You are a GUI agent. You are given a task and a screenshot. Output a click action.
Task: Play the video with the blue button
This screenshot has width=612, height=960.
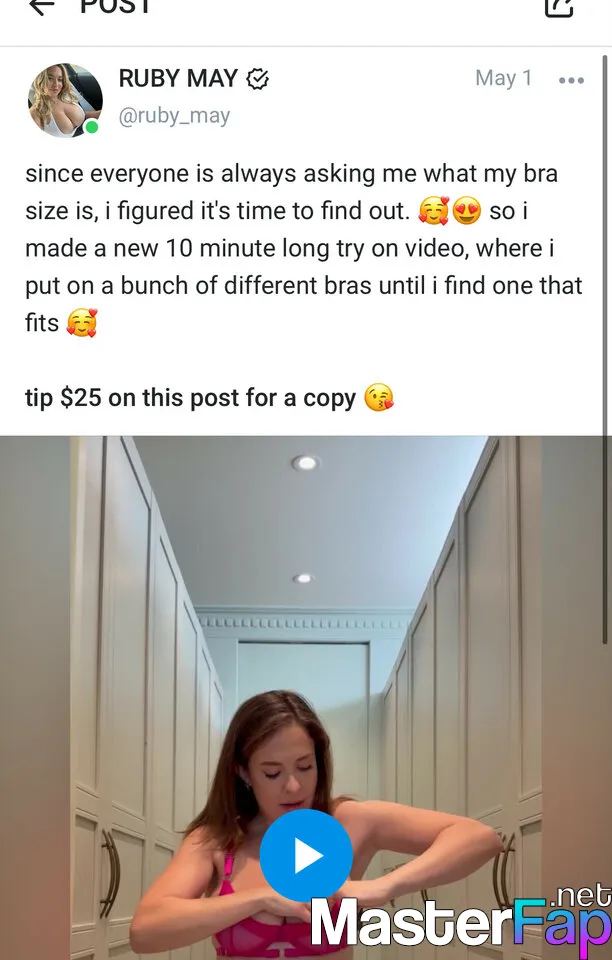coord(305,855)
